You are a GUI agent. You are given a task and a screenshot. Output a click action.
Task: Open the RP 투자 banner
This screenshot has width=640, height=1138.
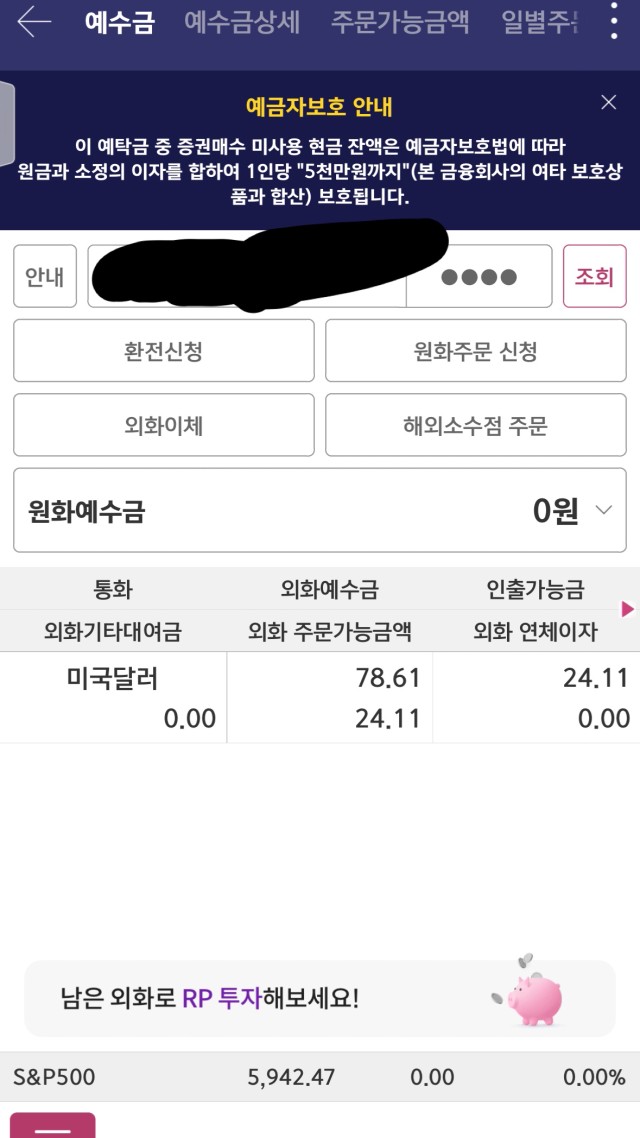(x=320, y=999)
